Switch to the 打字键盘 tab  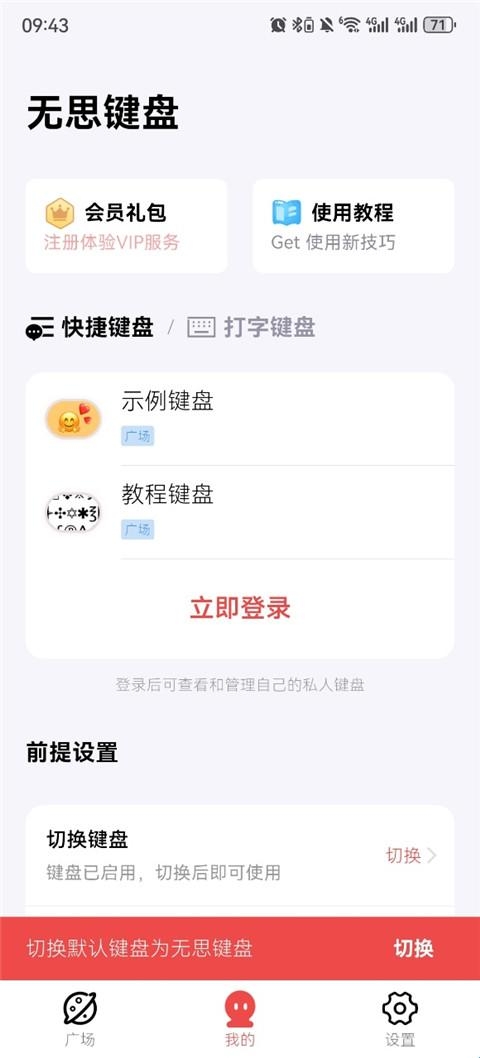251,328
